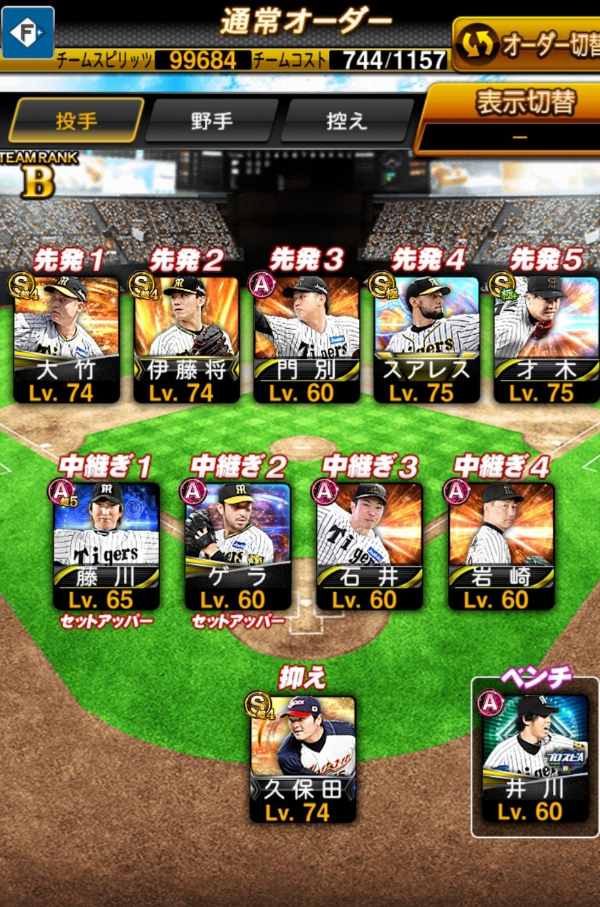Select the 投手 tab
The width and height of the screenshot is (600, 907).
[76, 120]
